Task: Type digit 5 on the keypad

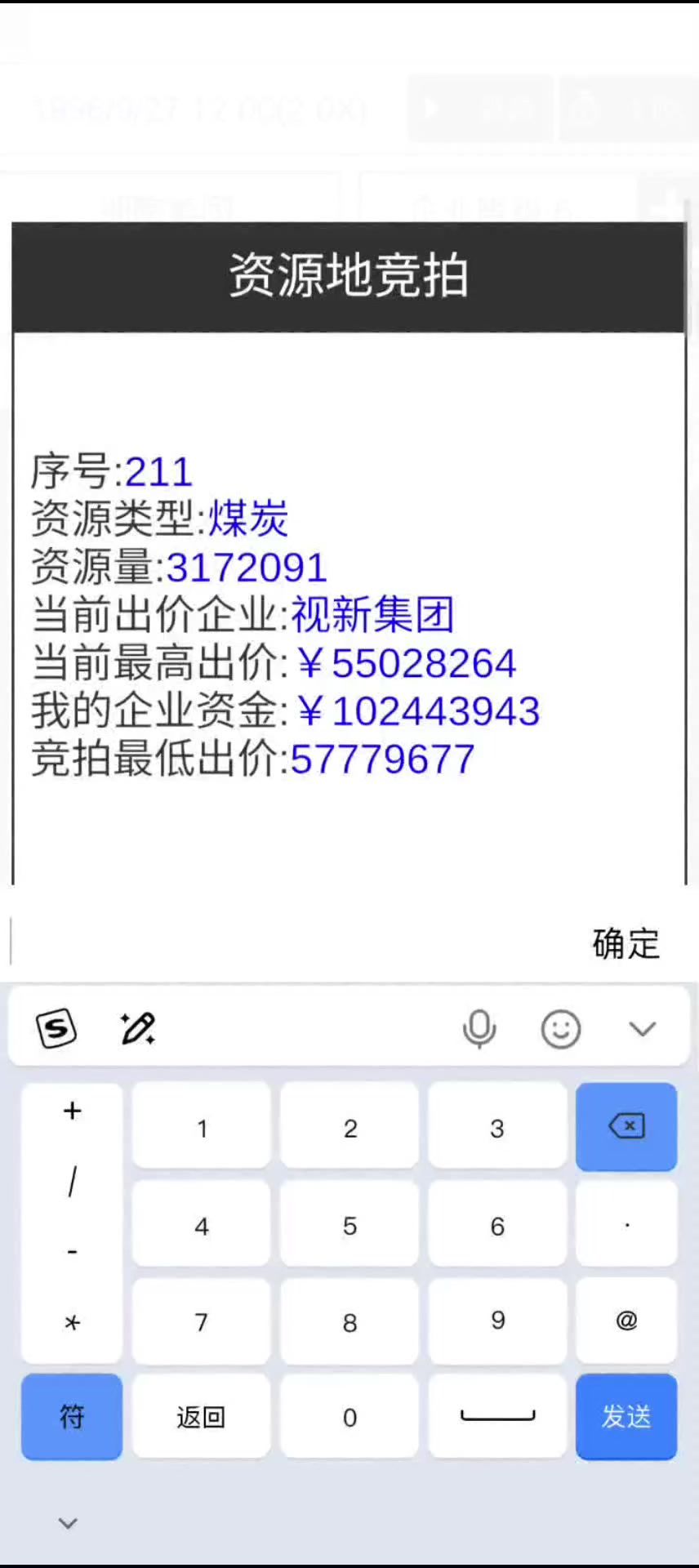Action: pos(349,1225)
